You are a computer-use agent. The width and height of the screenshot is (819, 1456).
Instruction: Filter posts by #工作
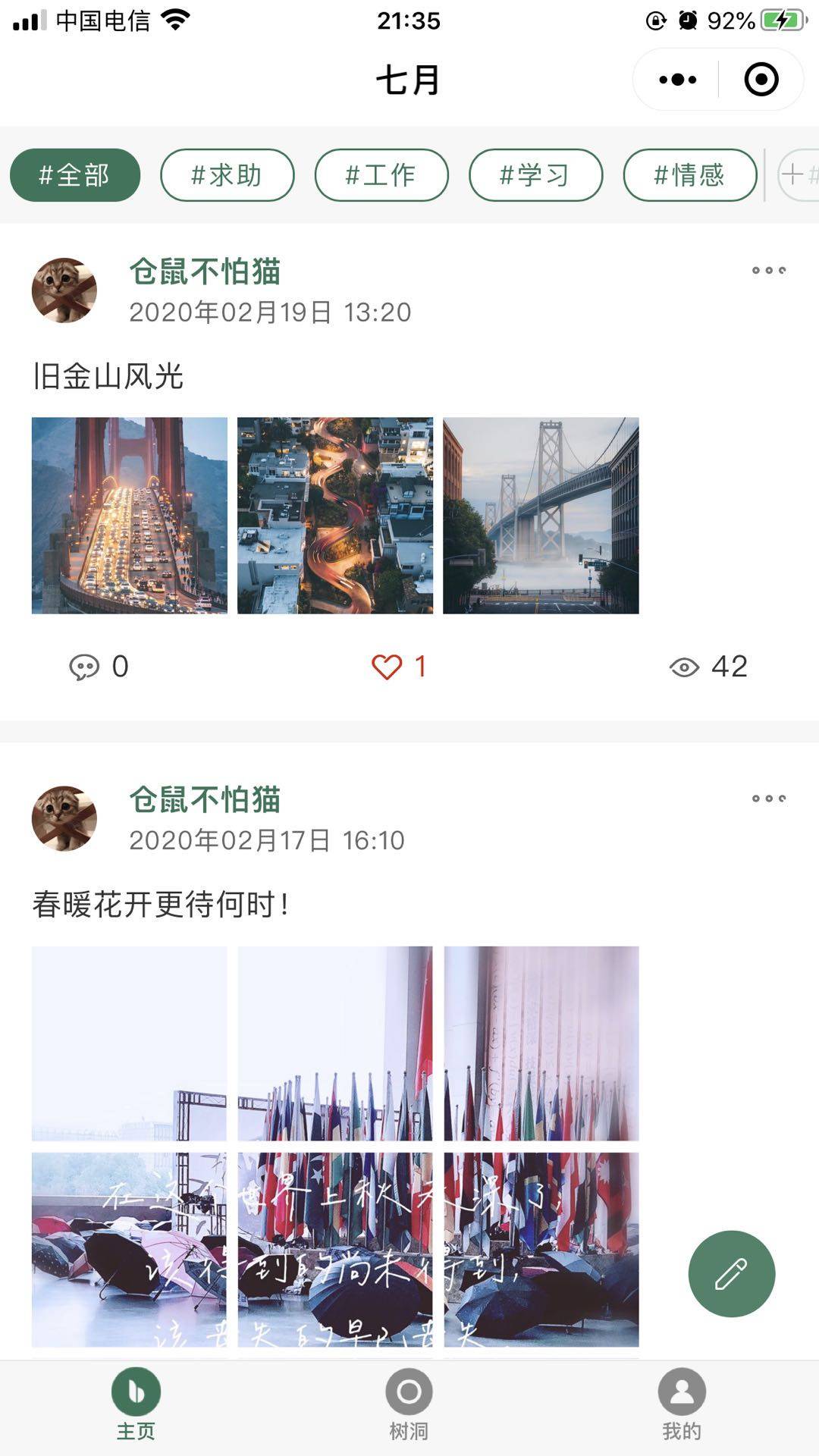point(381,175)
